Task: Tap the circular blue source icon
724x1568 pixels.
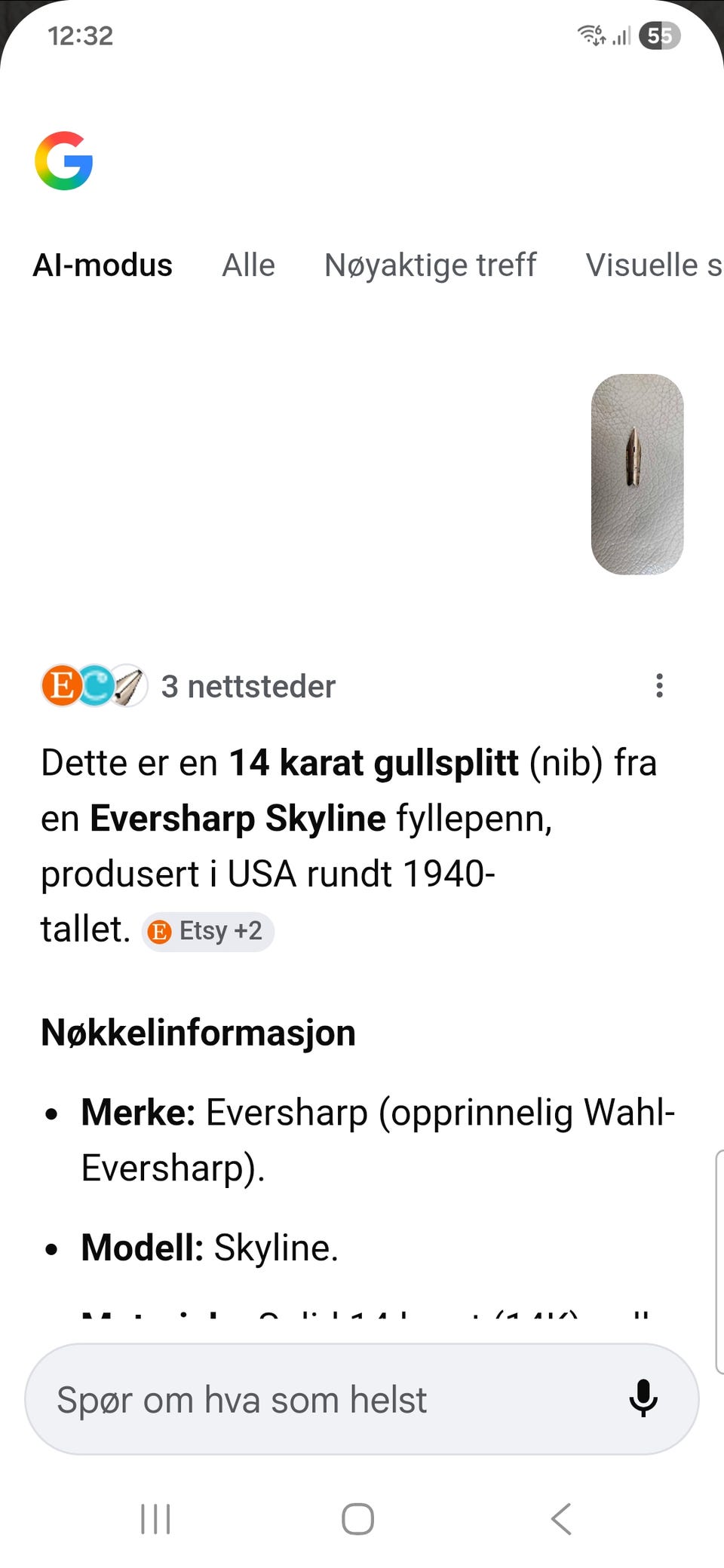Action: click(96, 686)
